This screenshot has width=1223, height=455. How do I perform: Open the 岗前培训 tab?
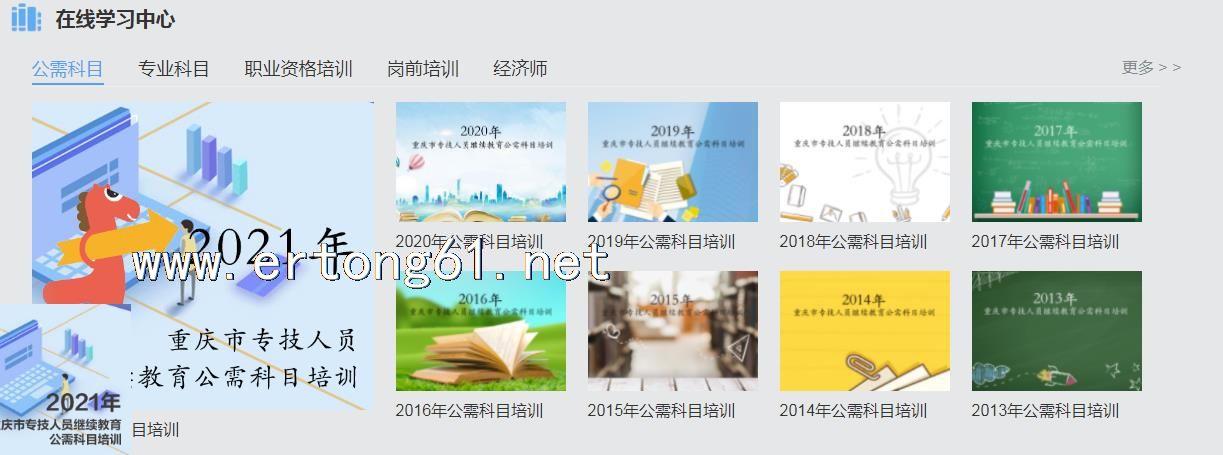[422, 69]
